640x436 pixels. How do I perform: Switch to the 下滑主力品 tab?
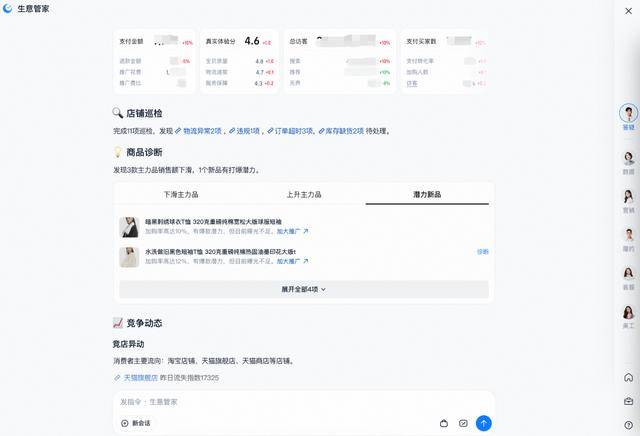(x=181, y=194)
